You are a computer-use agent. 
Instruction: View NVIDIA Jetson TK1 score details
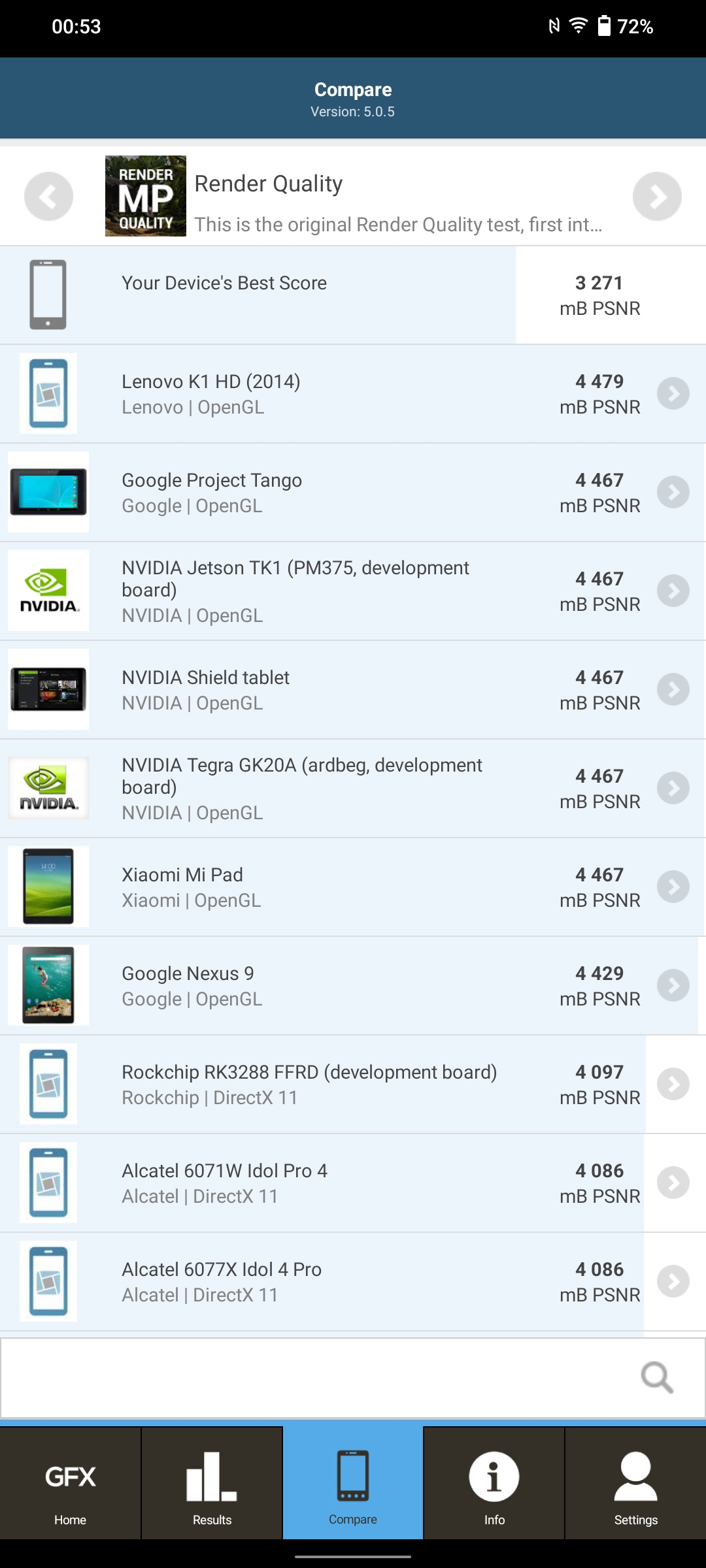click(353, 591)
